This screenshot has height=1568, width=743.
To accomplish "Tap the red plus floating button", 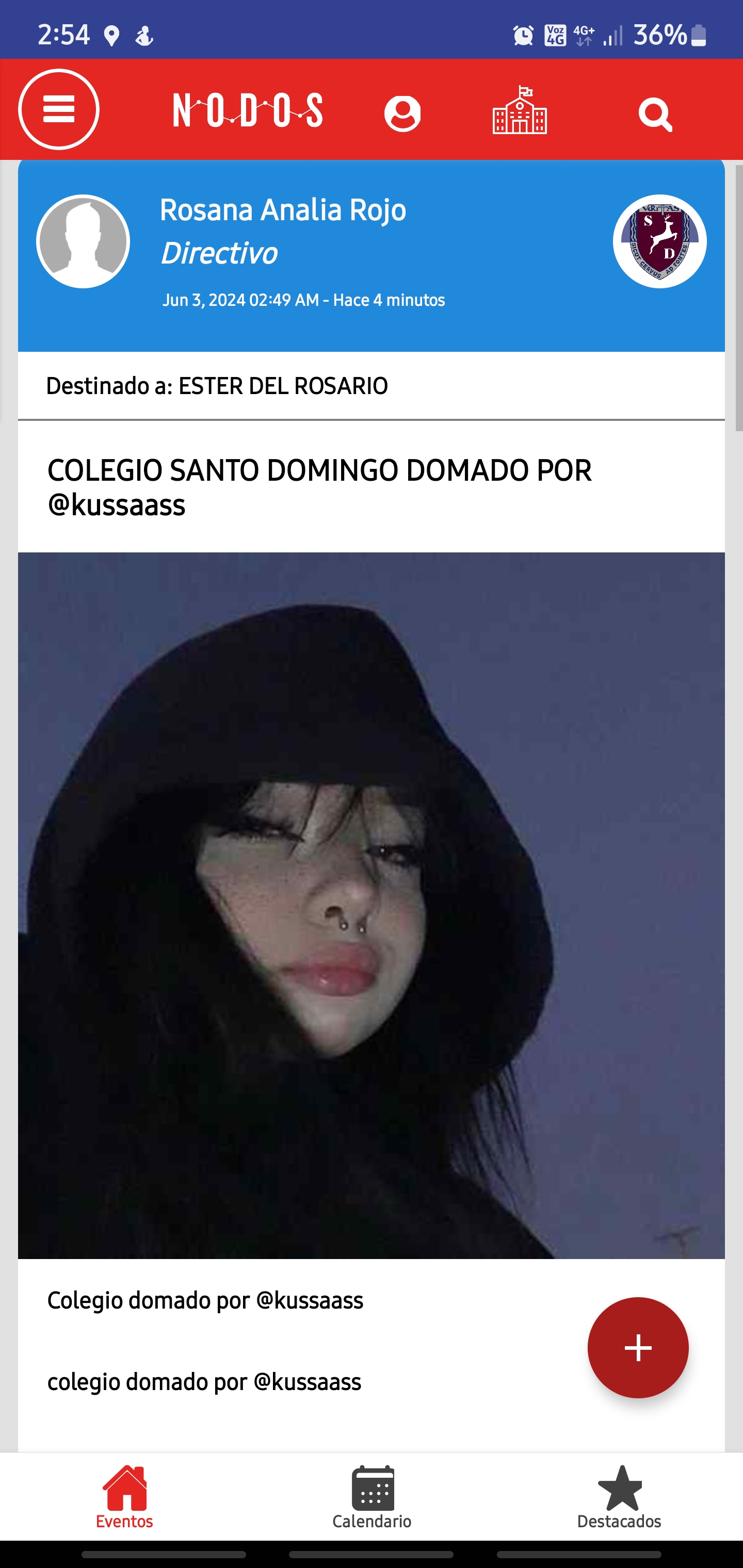I will pyautogui.click(x=638, y=1347).
